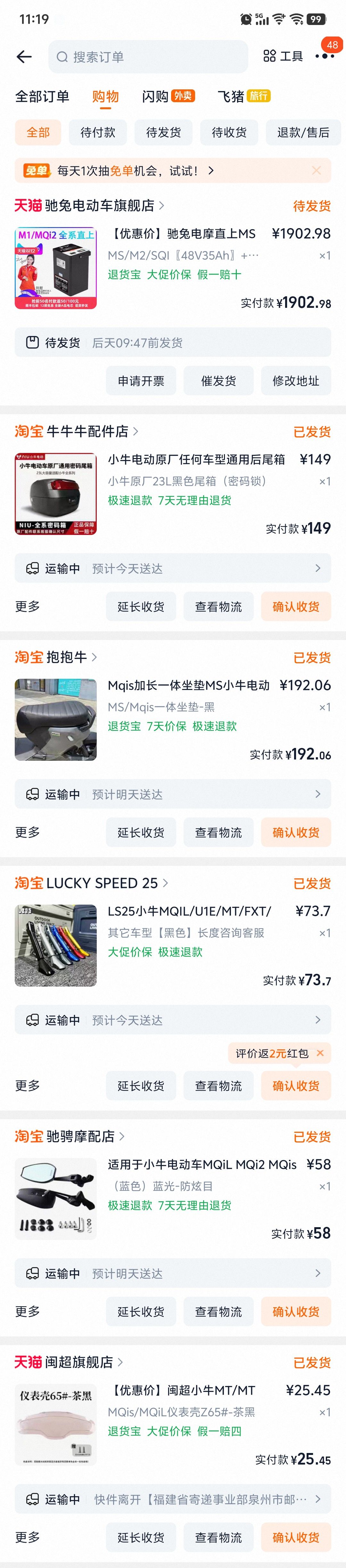Request an invoice with 申请开票
Viewport: 346px width, 1568px height.
141,381
